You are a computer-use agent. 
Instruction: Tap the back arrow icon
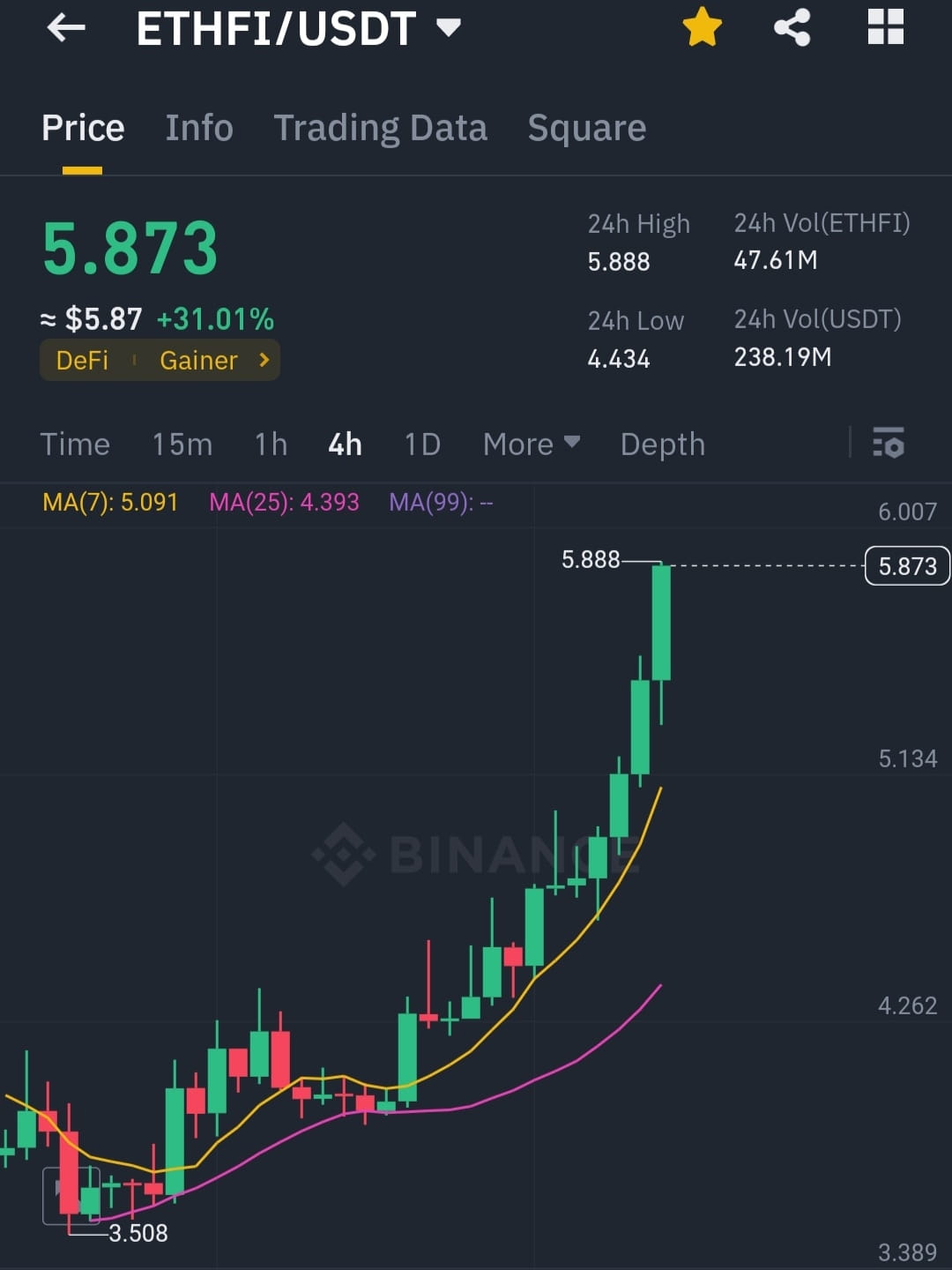point(64,27)
